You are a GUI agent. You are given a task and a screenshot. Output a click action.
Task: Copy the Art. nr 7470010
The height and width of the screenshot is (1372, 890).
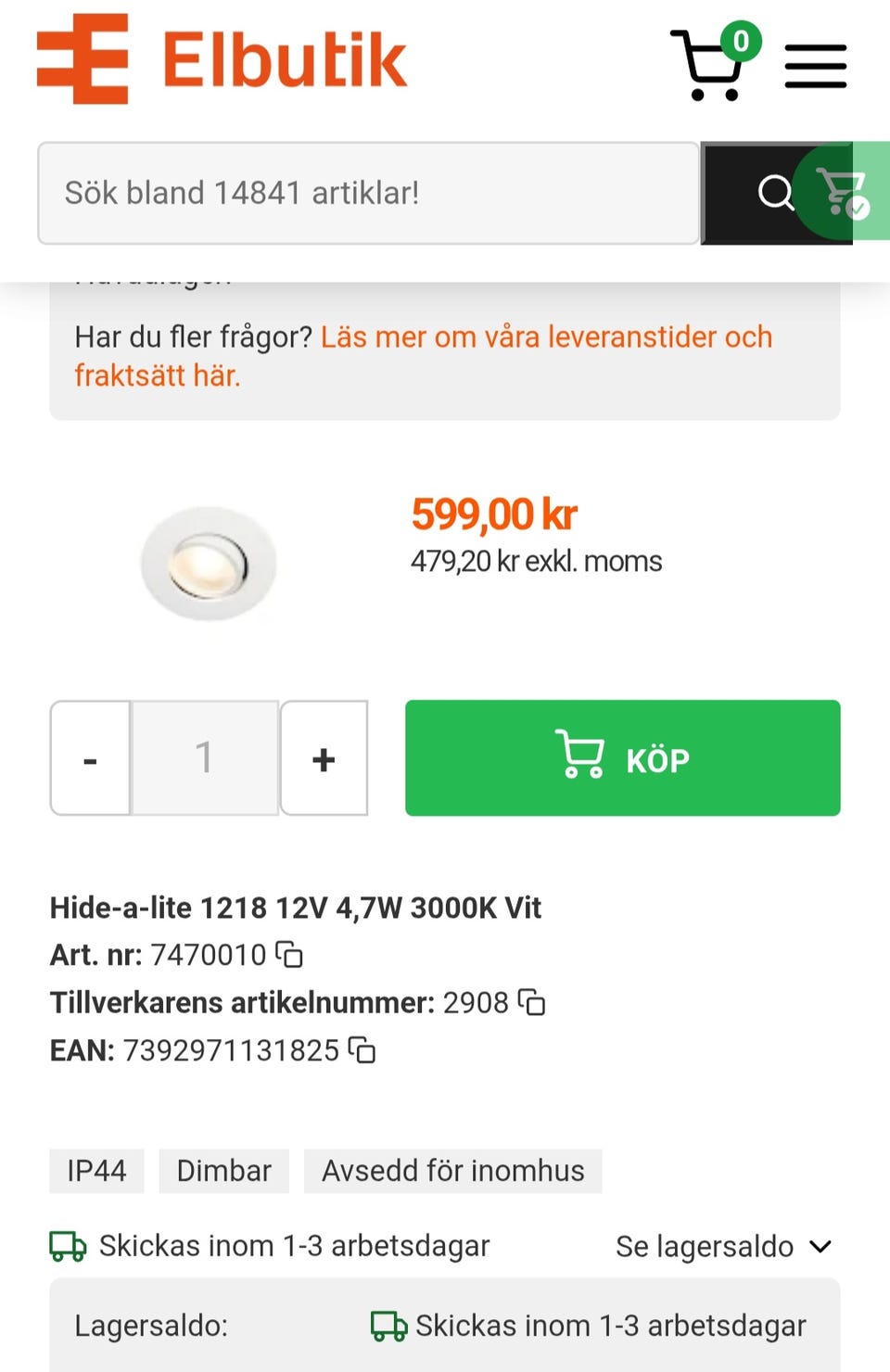click(289, 954)
